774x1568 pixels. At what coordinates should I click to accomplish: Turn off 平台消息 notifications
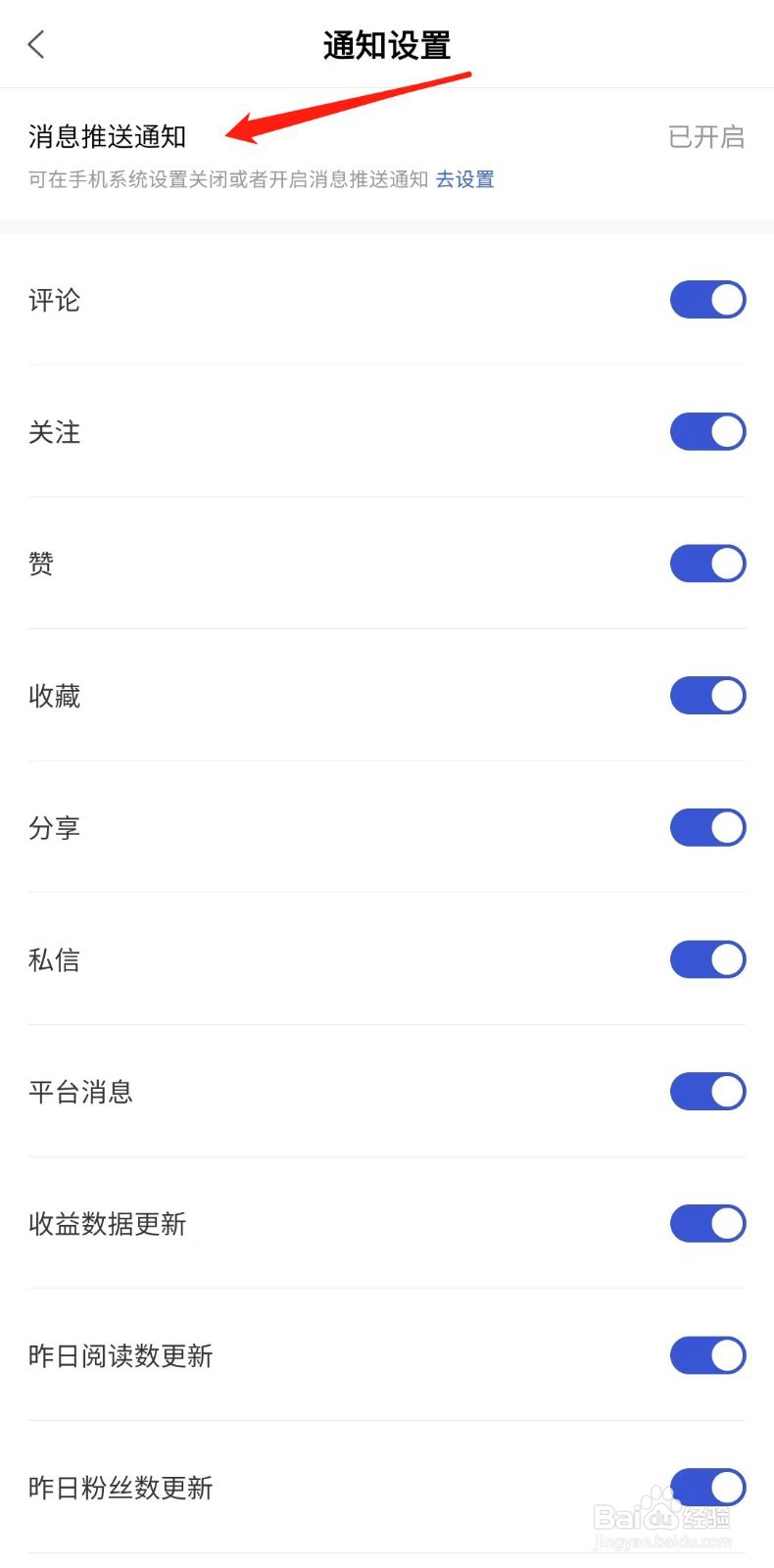click(707, 1092)
